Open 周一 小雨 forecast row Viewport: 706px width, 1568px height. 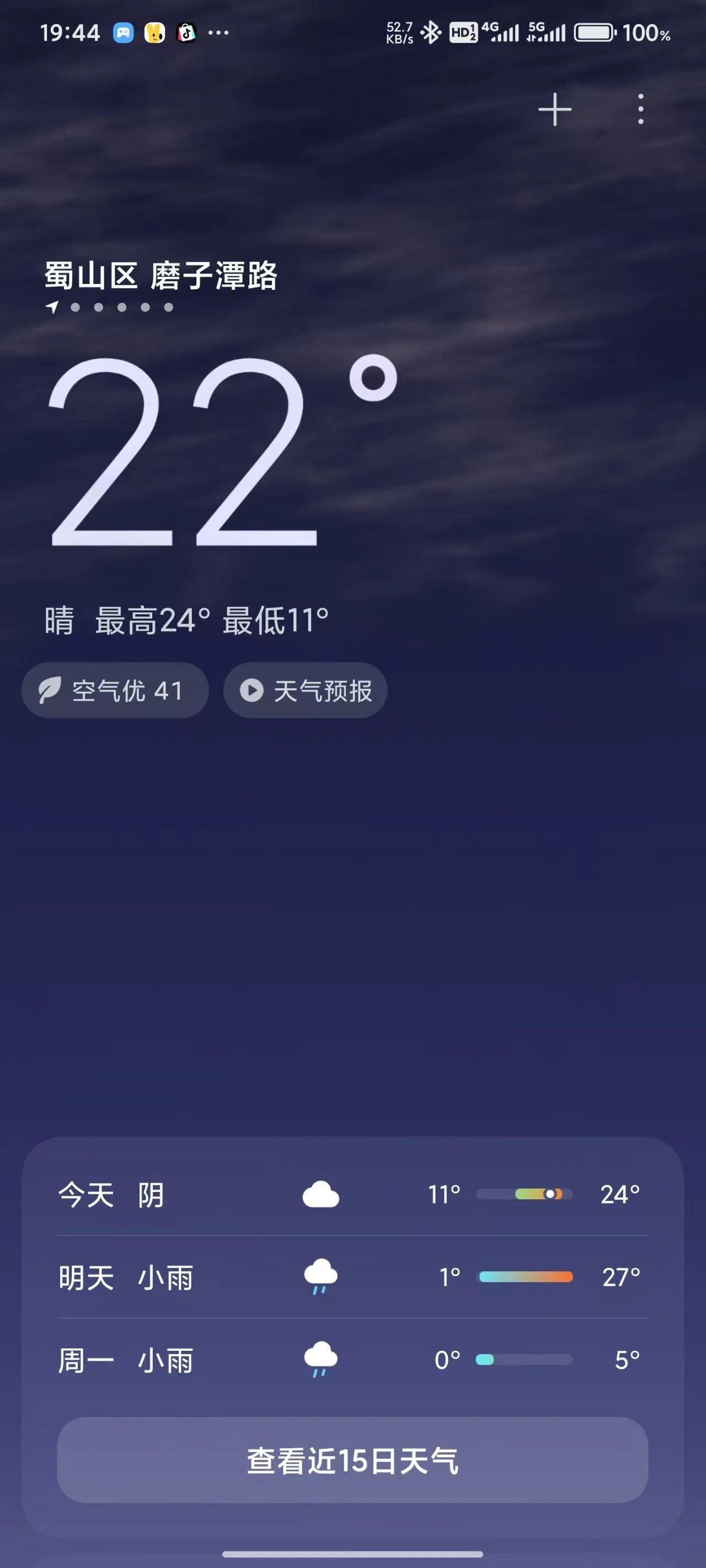point(352,1360)
